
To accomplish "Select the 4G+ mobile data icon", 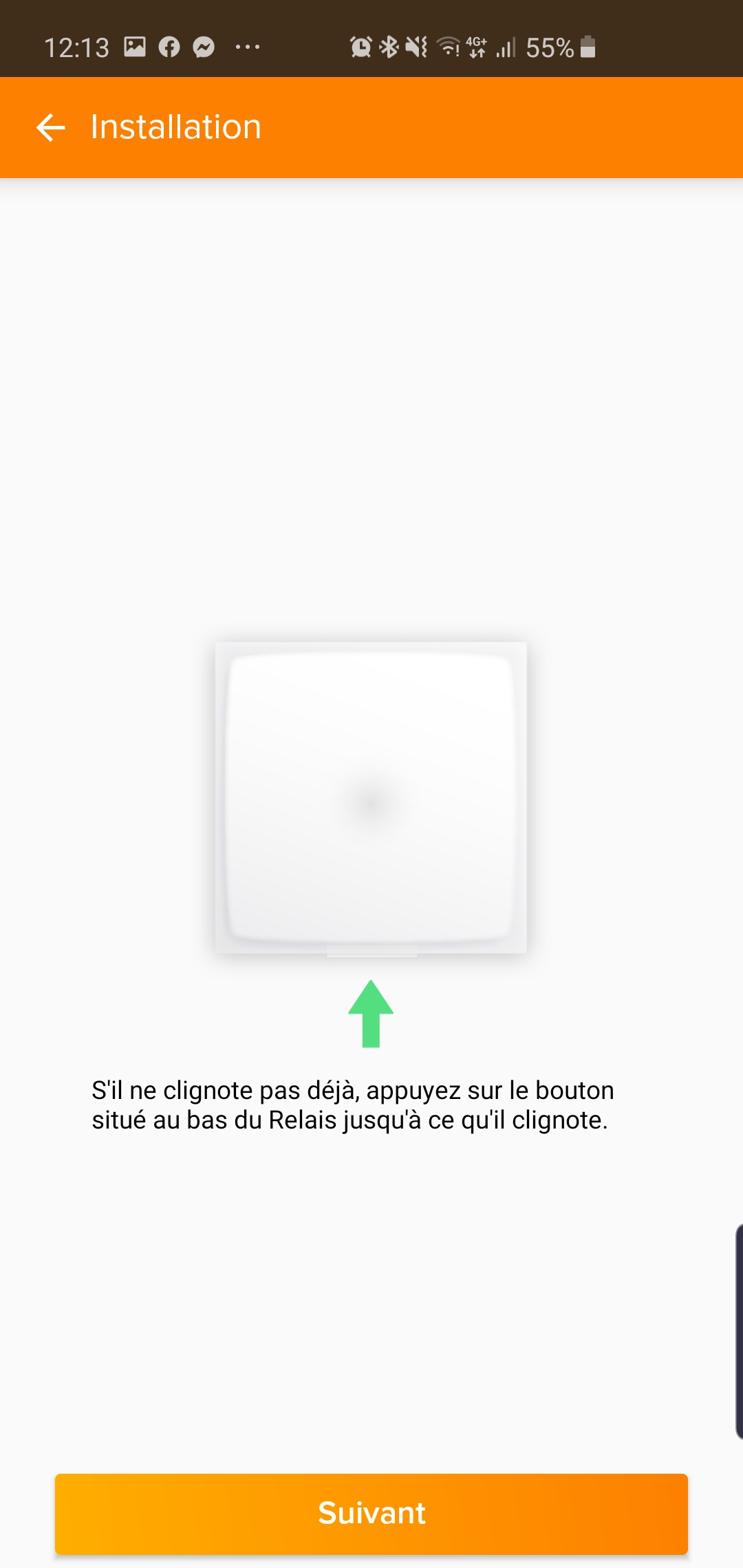I will pyautogui.click(x=476, y=46).
